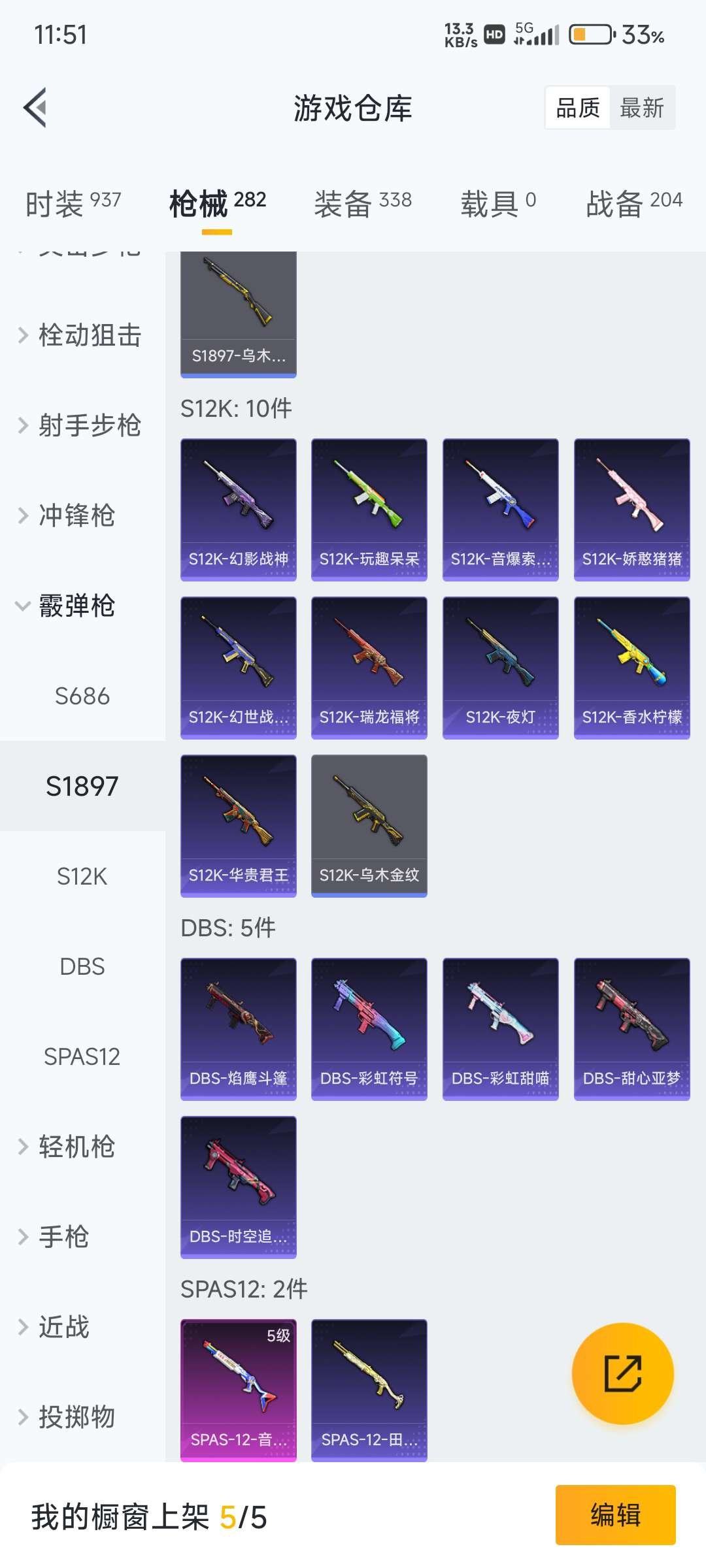
Task: View the S12K-乌木金纹 item
Action: coord(369,826)
